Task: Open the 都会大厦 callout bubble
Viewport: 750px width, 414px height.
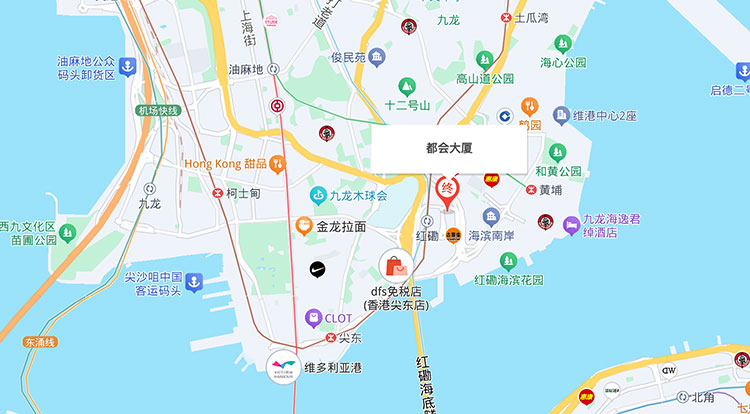Action: coord(448,148)
